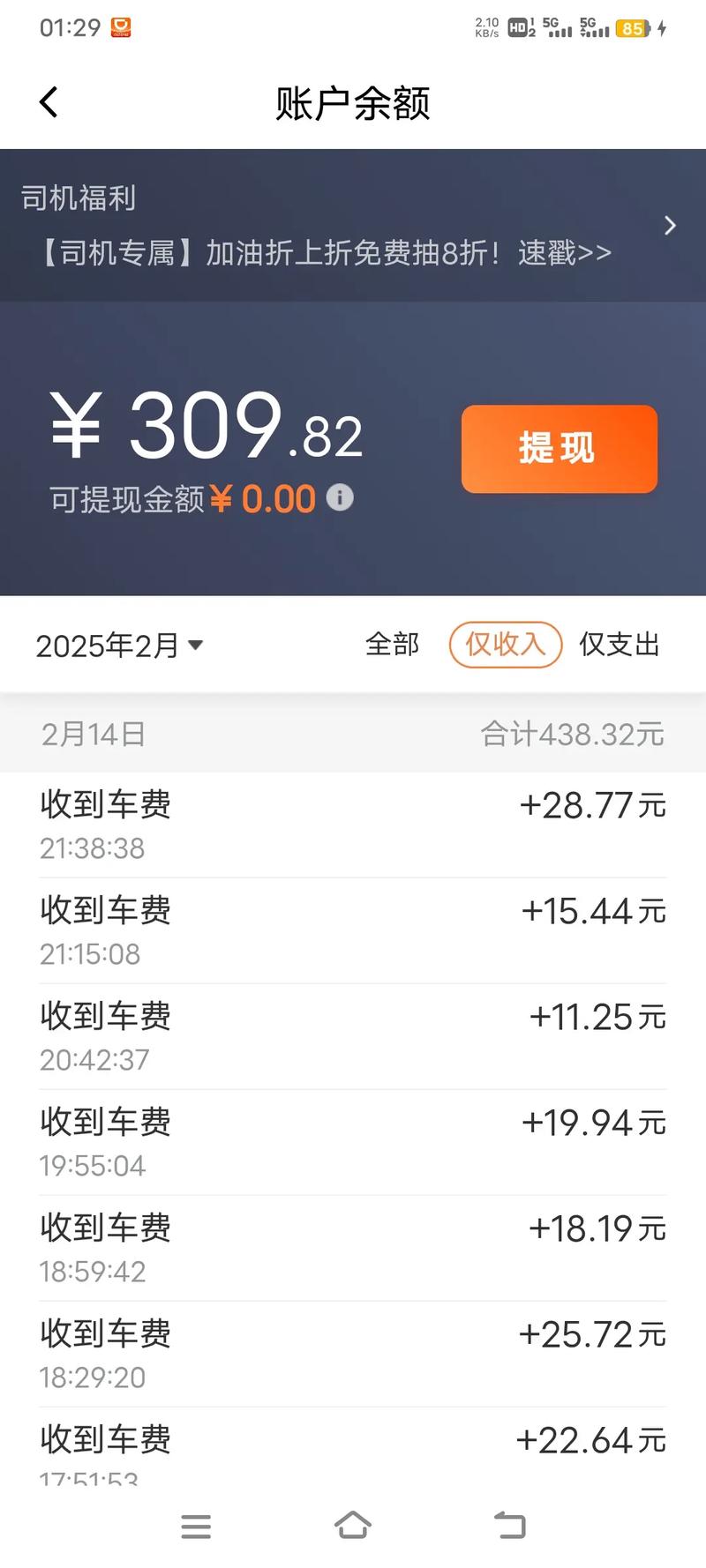Select the 全部 filter option
The width and height of the screenshot is (706, 1568).
pyautogui.click(x=392, y=645)
